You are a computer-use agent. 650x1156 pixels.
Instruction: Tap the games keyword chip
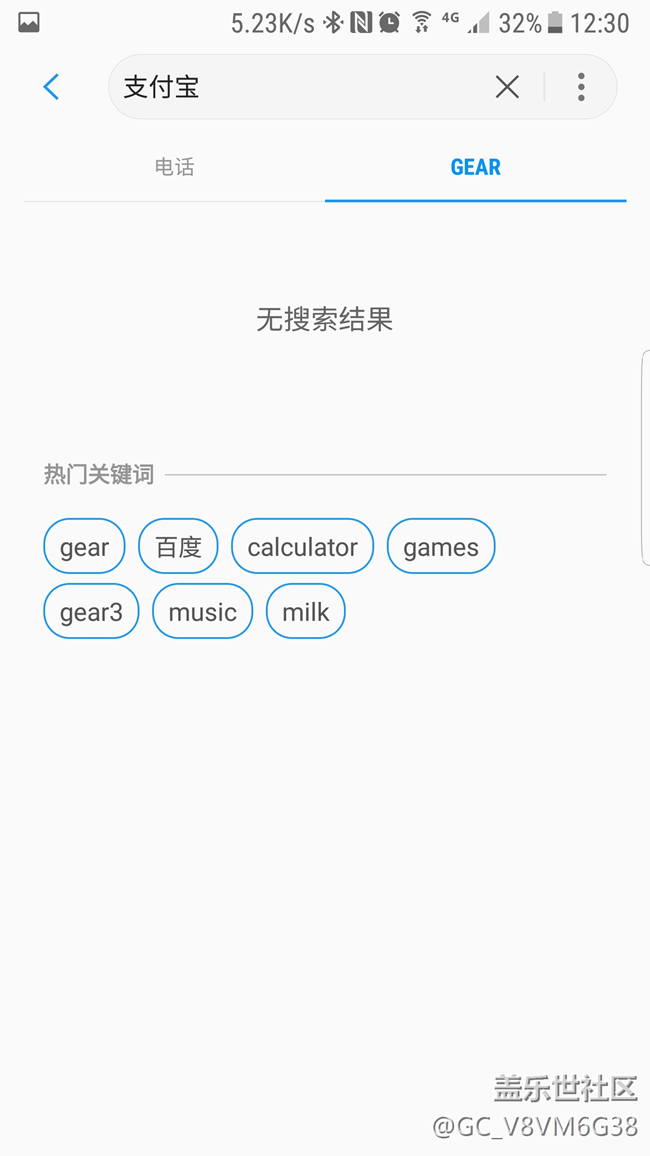pyautogui.click(x=441, y=546)
